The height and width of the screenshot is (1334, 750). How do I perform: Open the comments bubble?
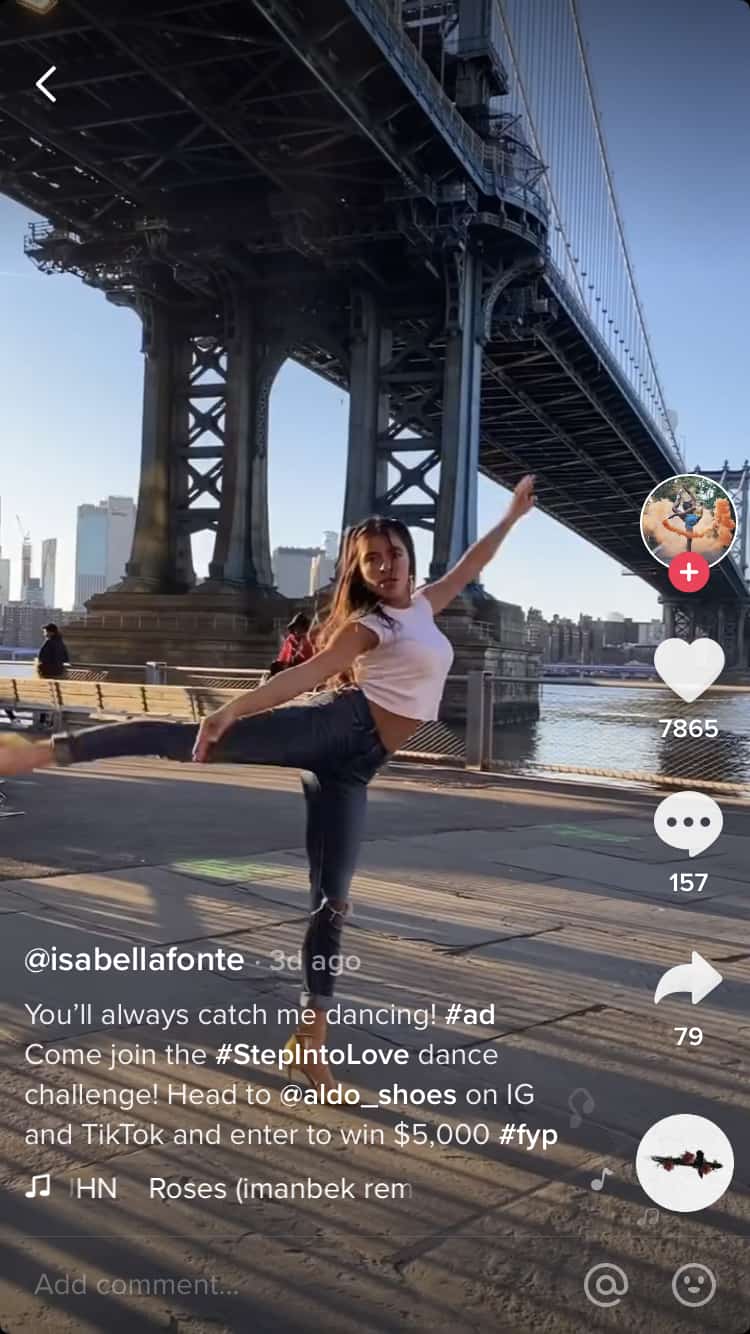click(688, 824)
